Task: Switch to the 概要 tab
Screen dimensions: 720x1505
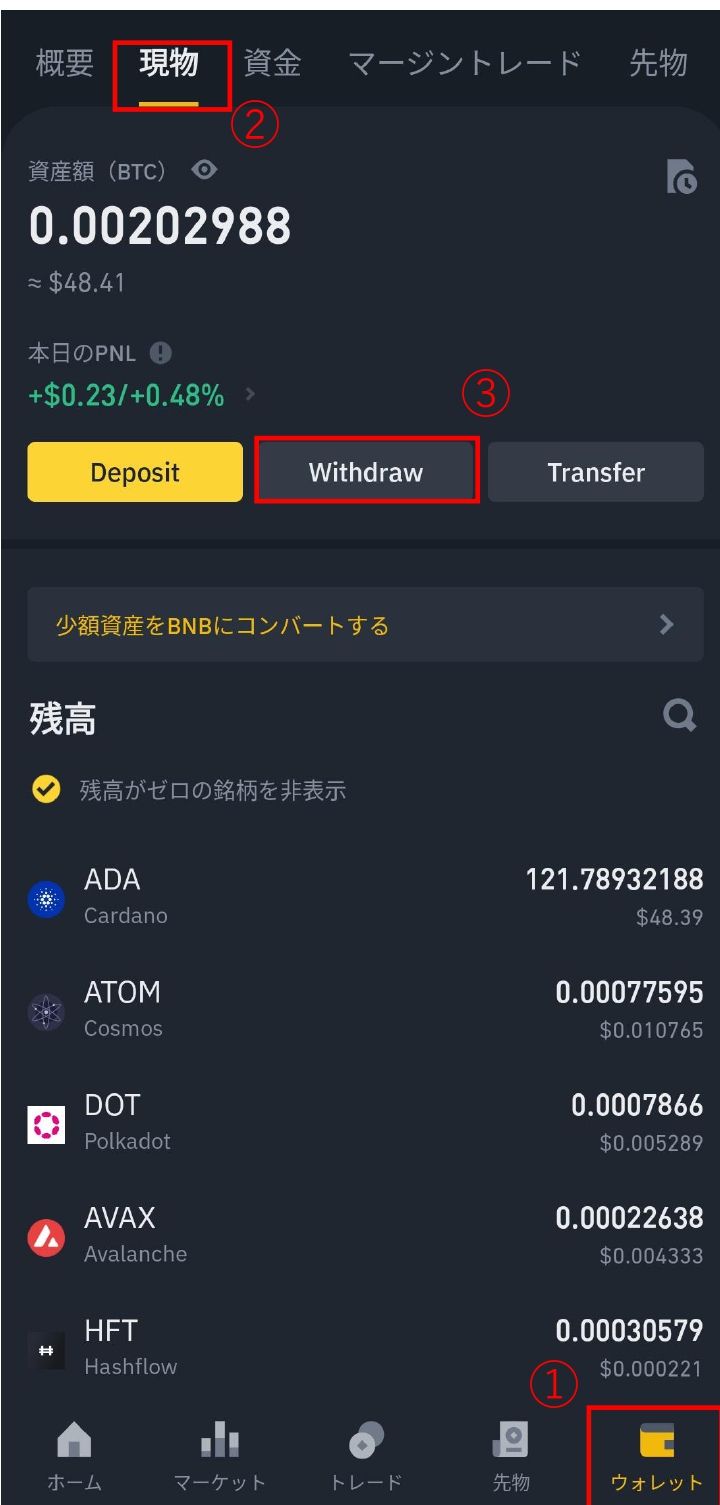Action: [x=65, y=64]
